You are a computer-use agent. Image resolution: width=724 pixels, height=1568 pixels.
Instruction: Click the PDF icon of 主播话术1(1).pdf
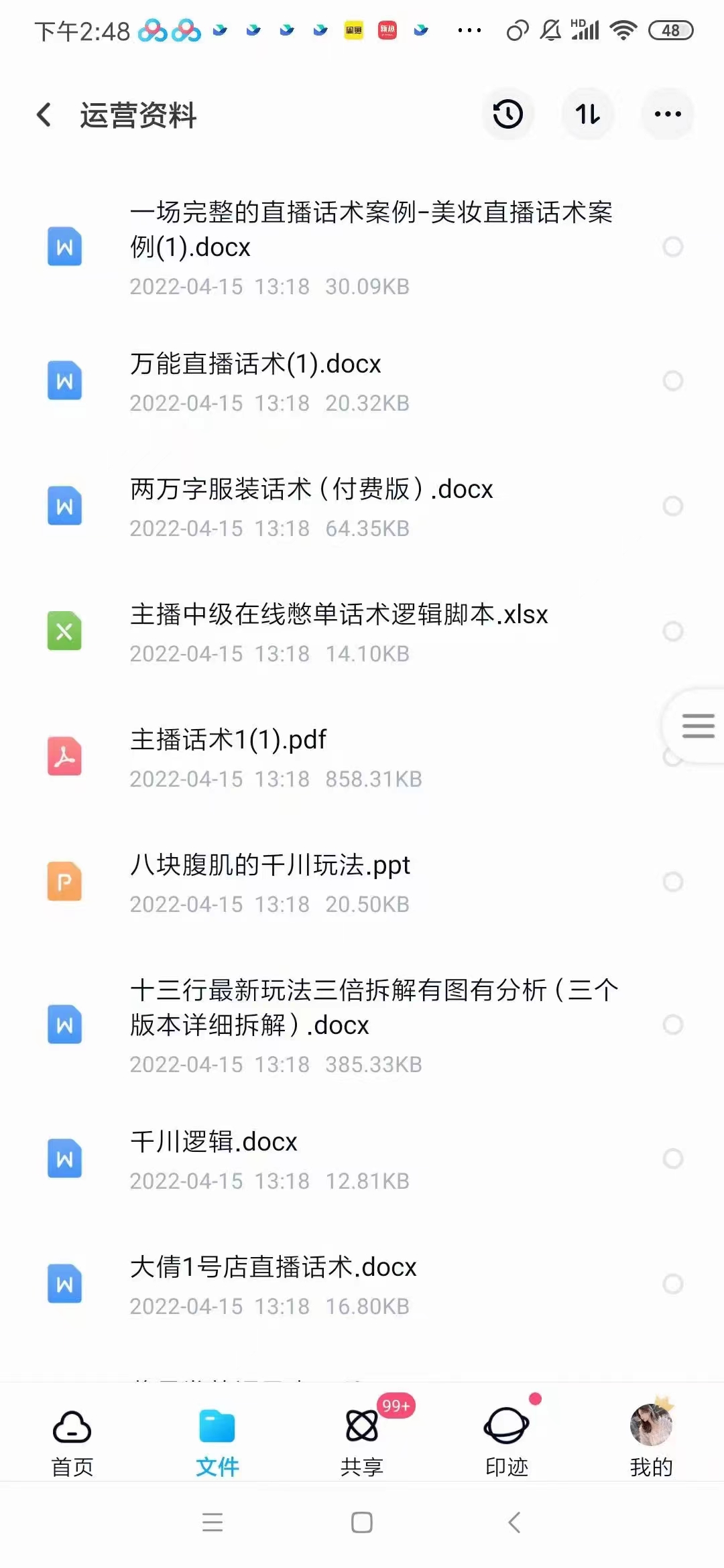coord(64,757)
